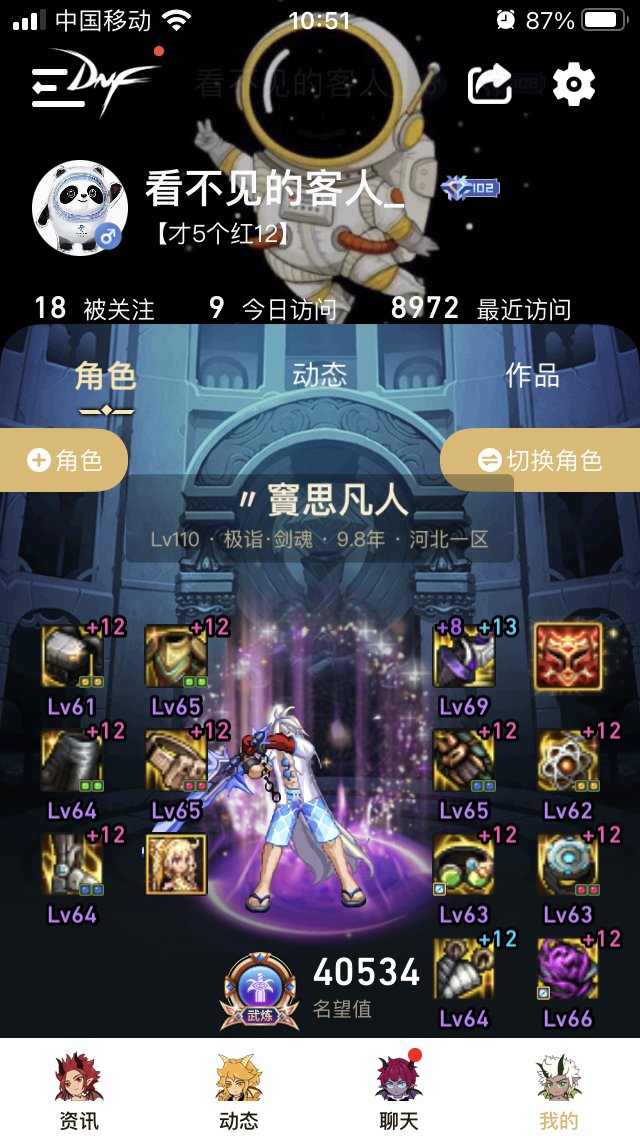View 最近访问 recent visitors
640x1136 pixels.
coord(480,308)
